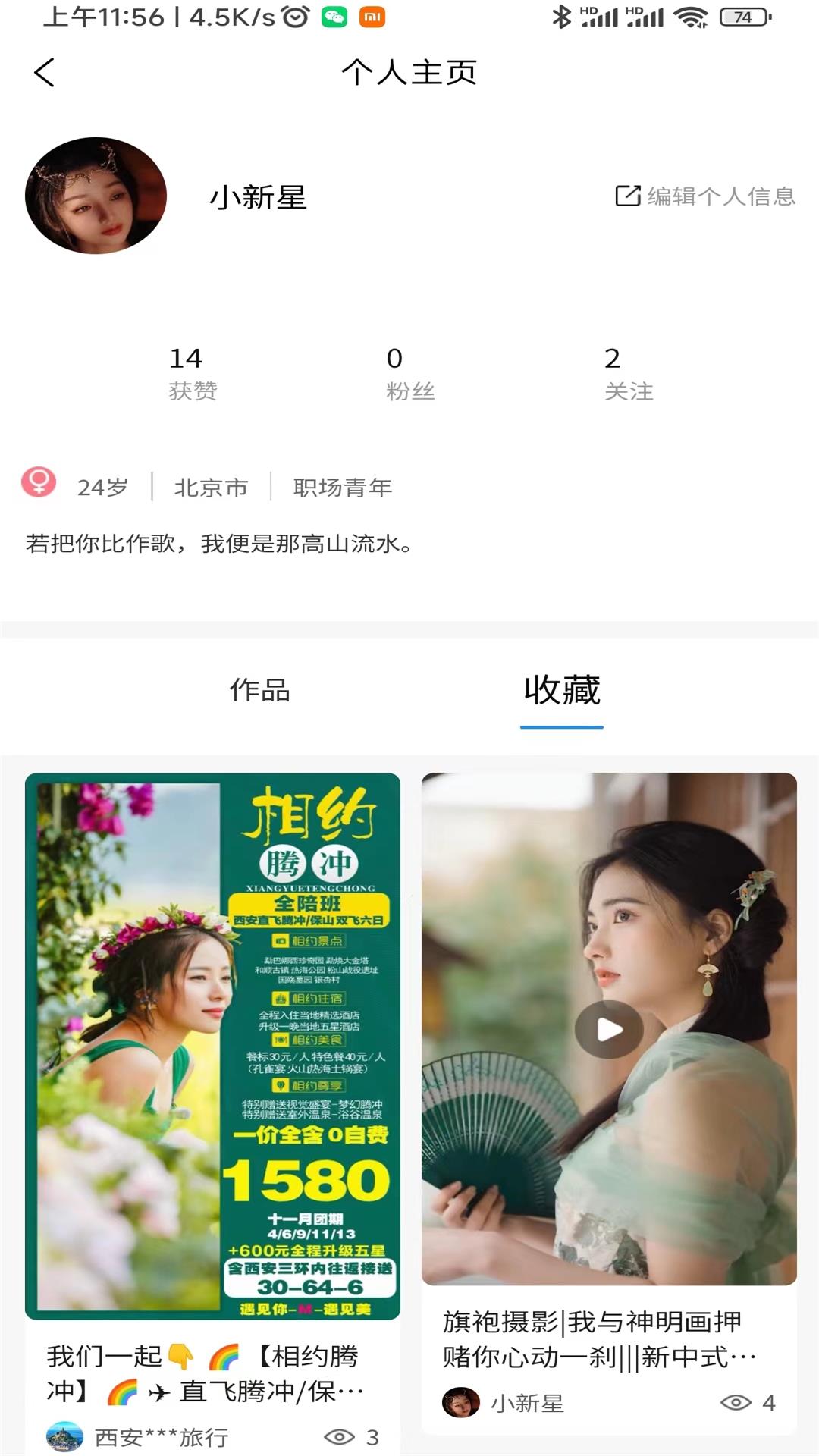Switch to the 作品 tab
This screenshot has width=819, height=1456.
click(x=259, y=690)
